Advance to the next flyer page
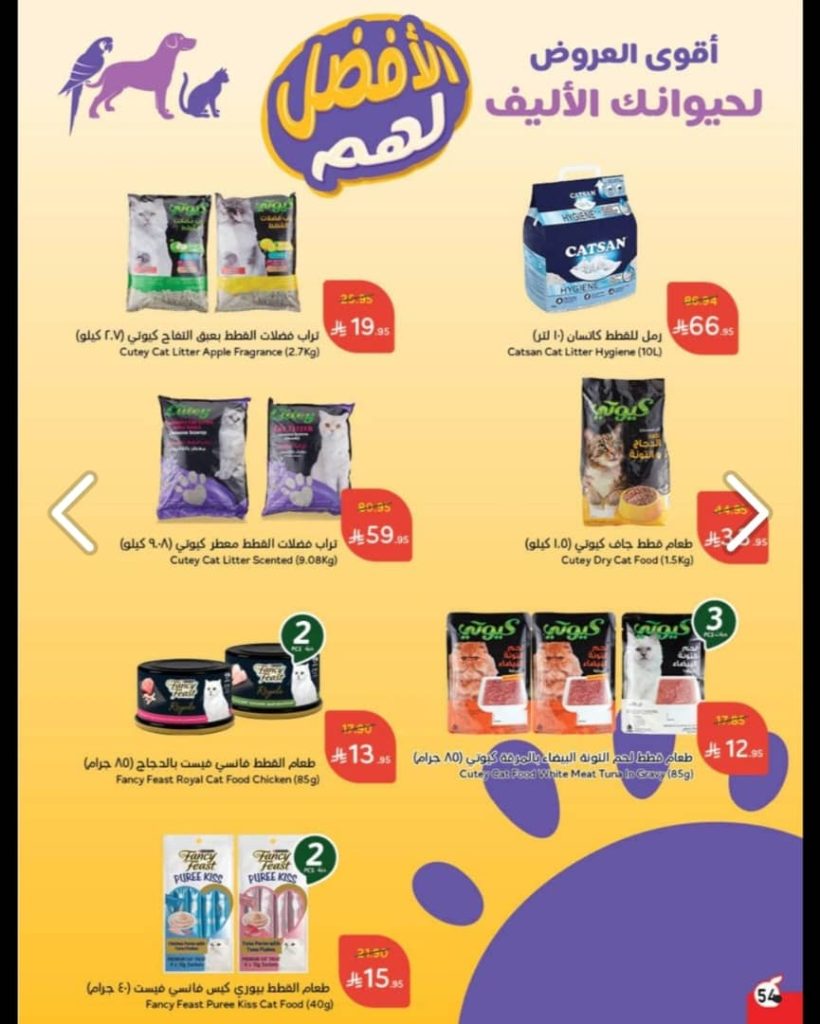The image size is (820, 1024). tap(746, 512)
